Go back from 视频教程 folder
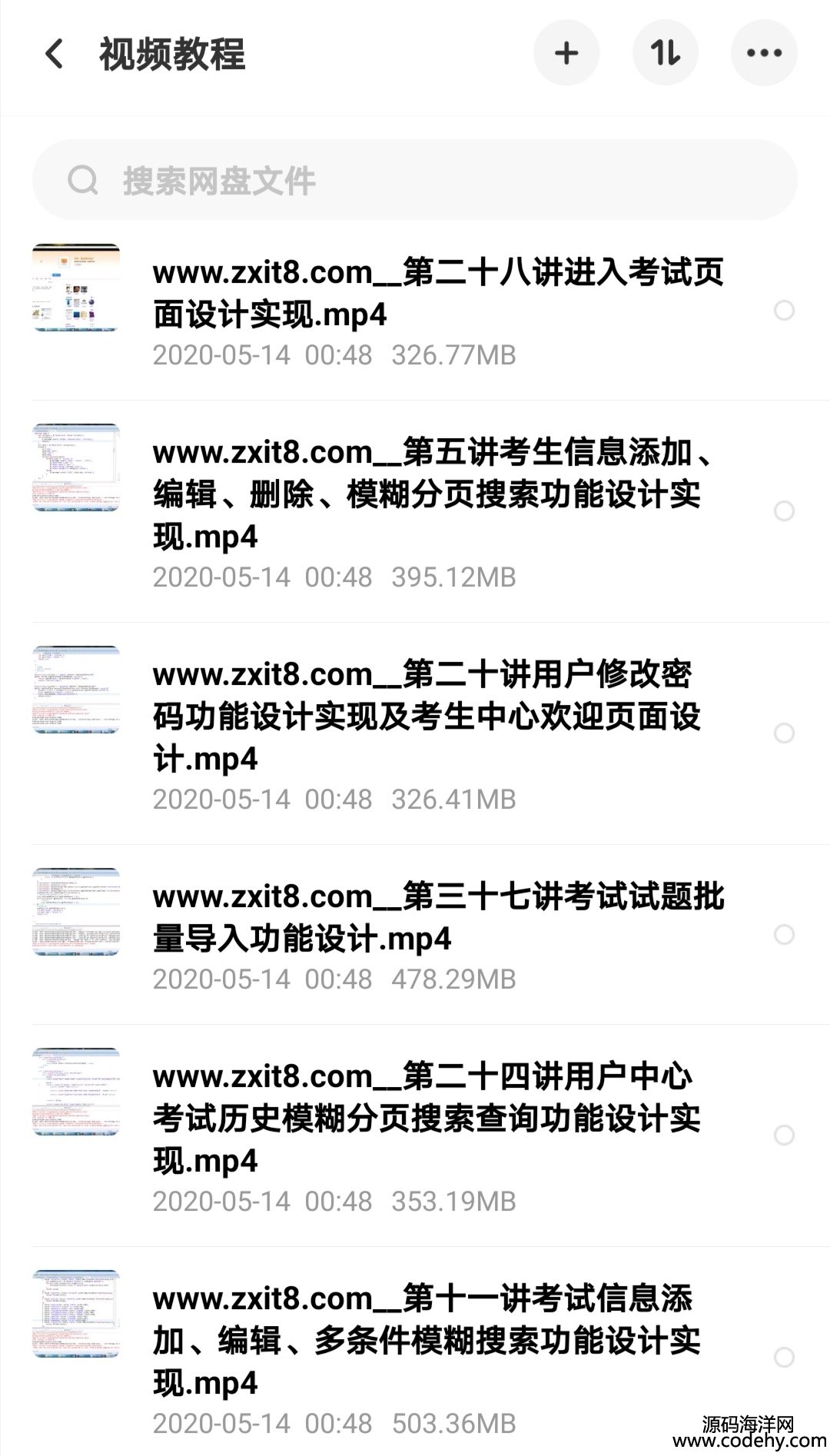830x1456 pixels. pos(55,55)
